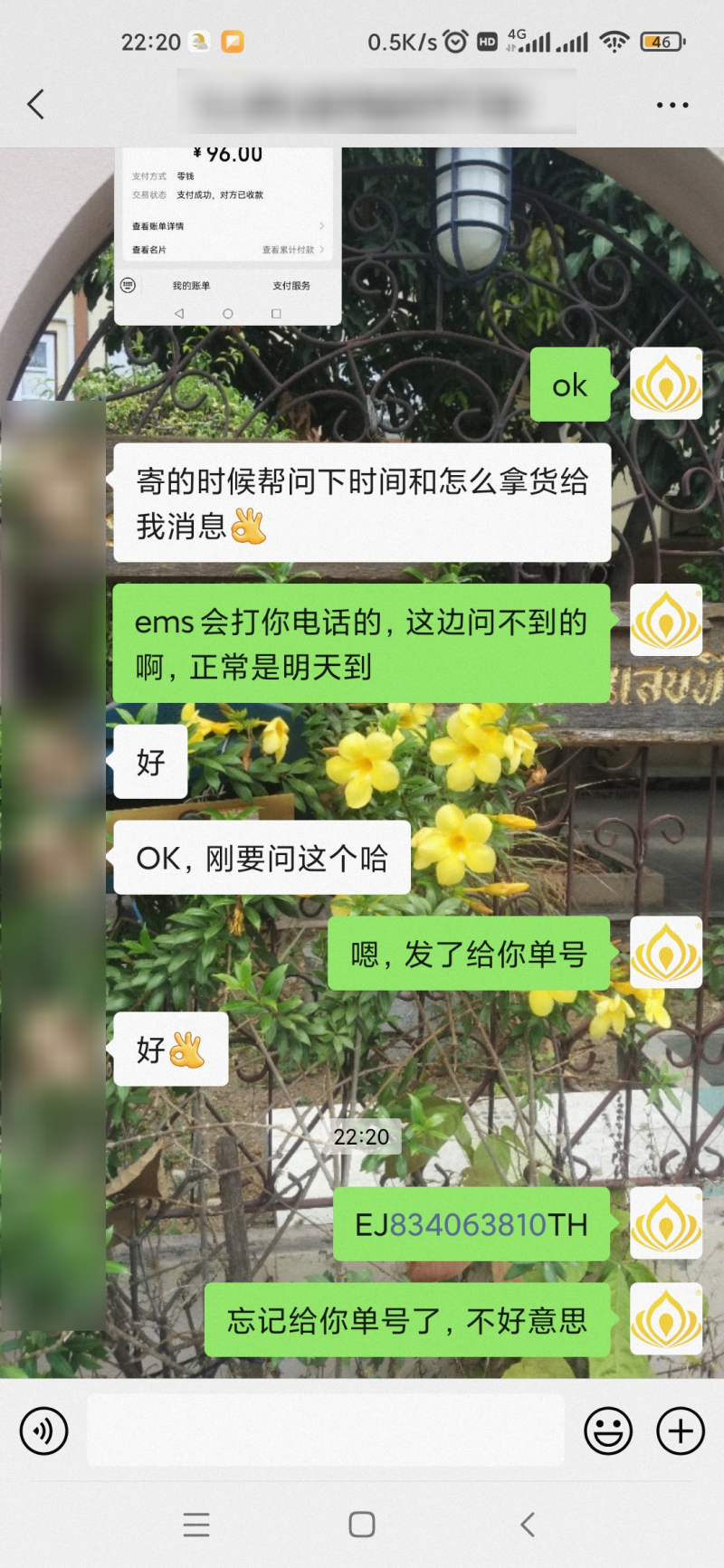Focus the message text field
This screenshot has height=1568, width=724.
[x=326, y=1430]
